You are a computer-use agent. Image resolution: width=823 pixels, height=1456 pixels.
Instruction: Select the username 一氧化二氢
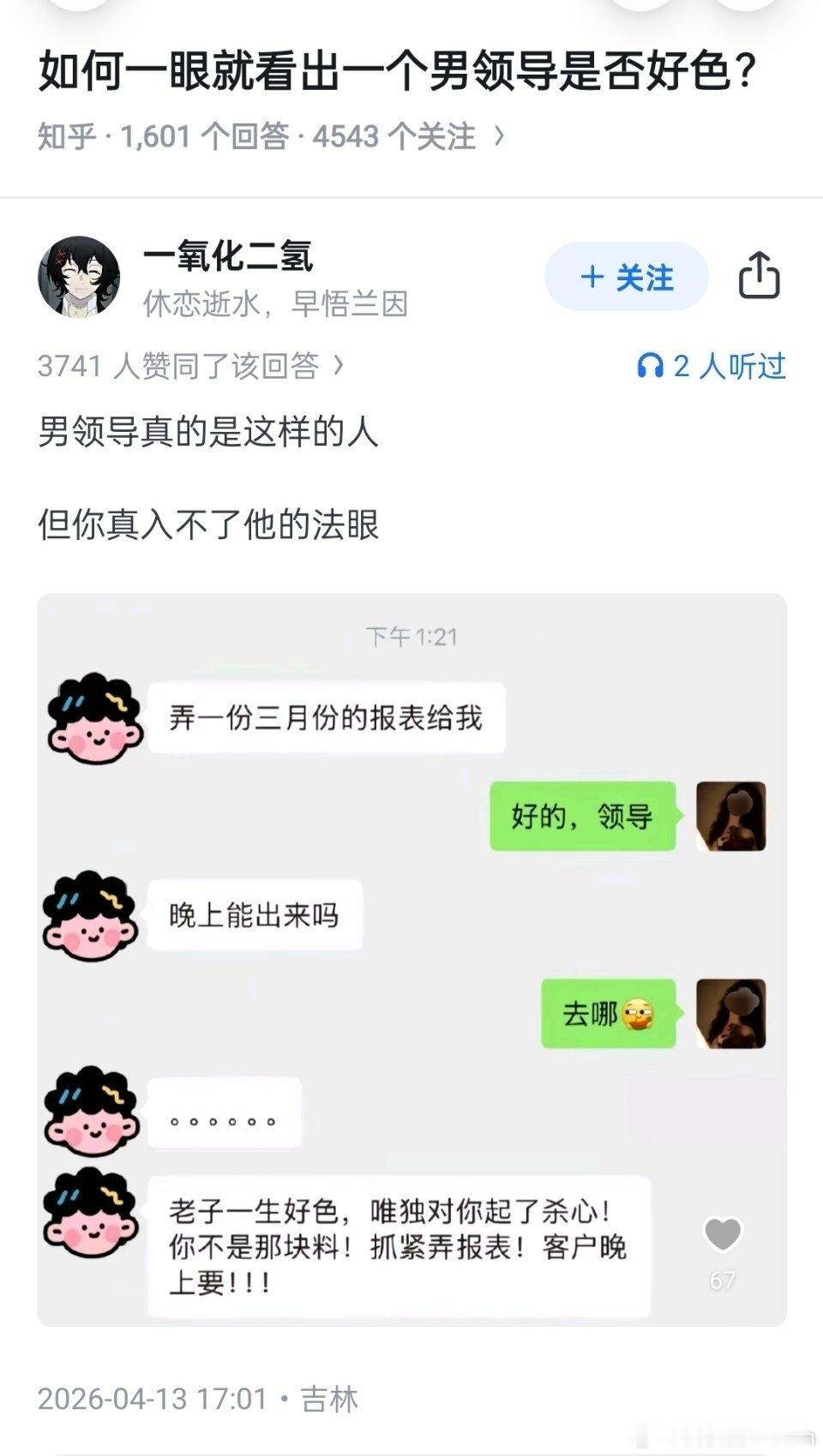[x=227, y=257]
